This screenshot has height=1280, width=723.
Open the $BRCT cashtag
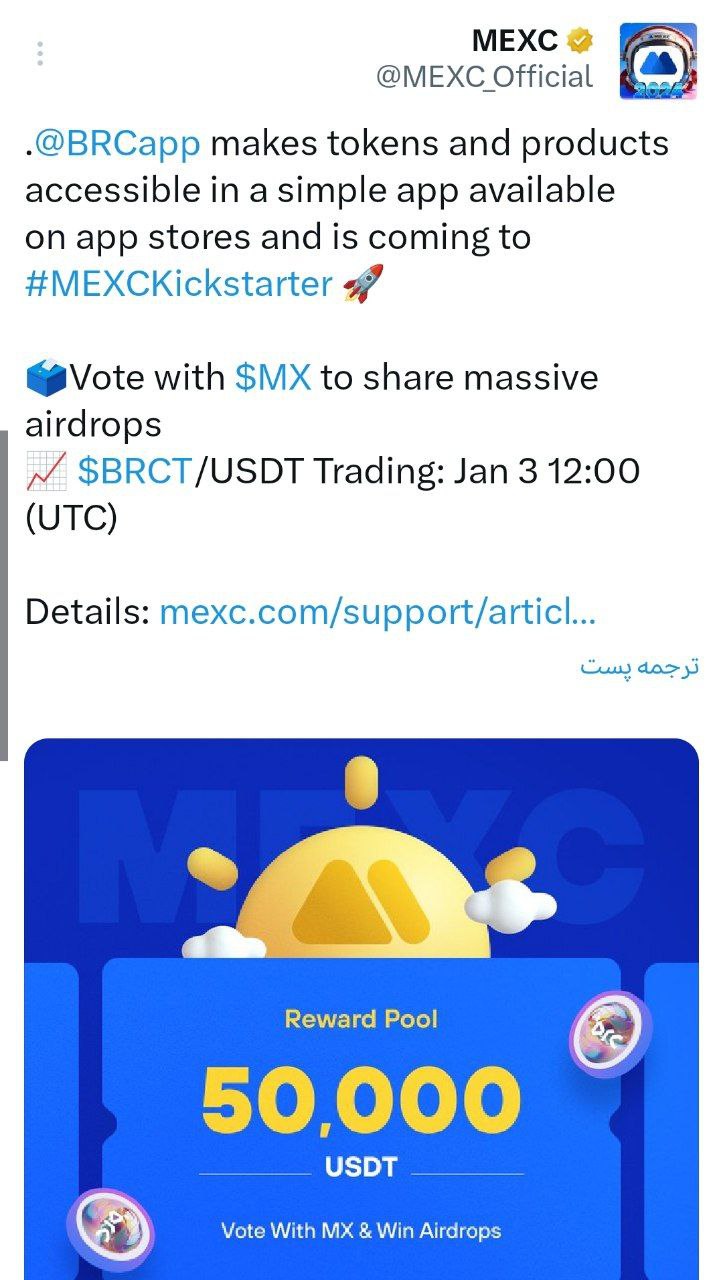134,472
